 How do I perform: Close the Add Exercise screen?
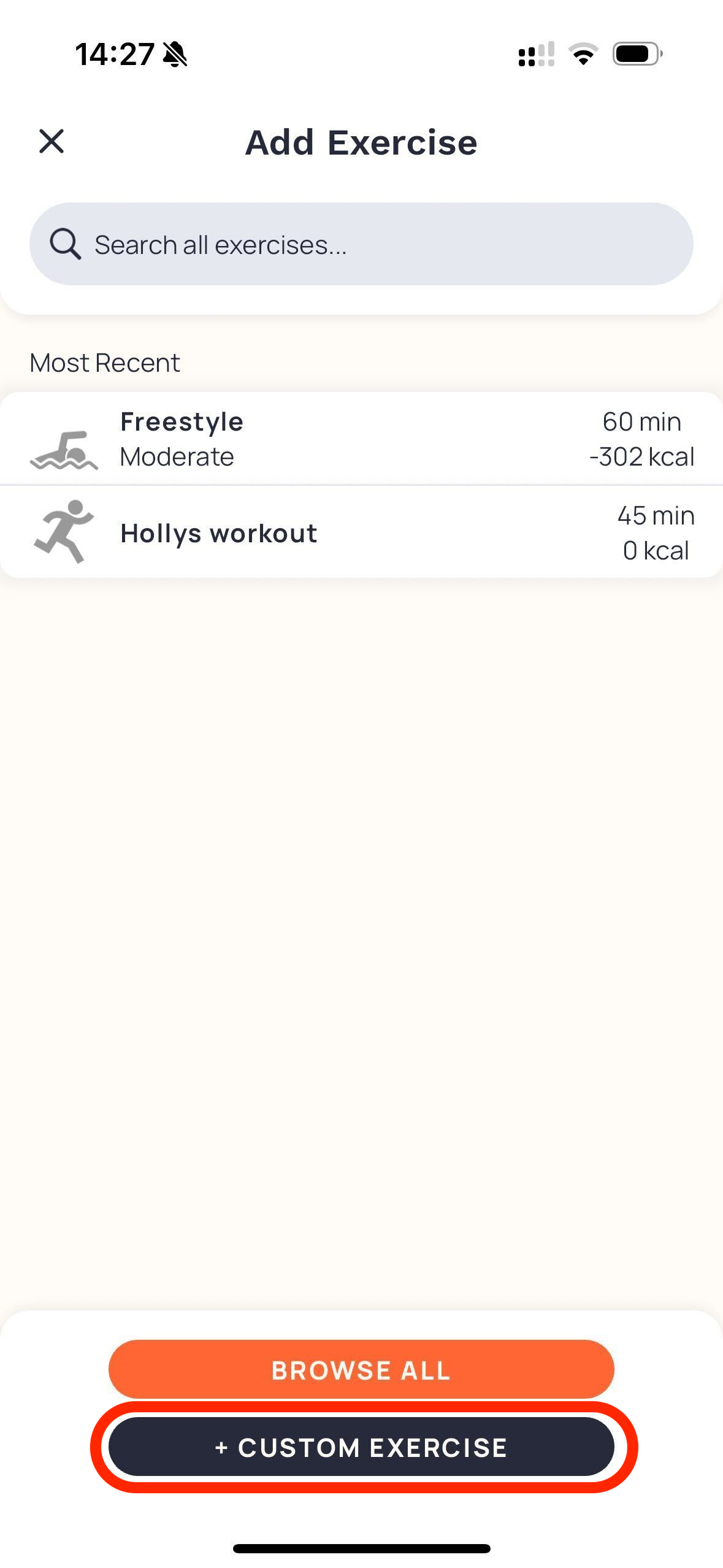(x=52, y=142)
